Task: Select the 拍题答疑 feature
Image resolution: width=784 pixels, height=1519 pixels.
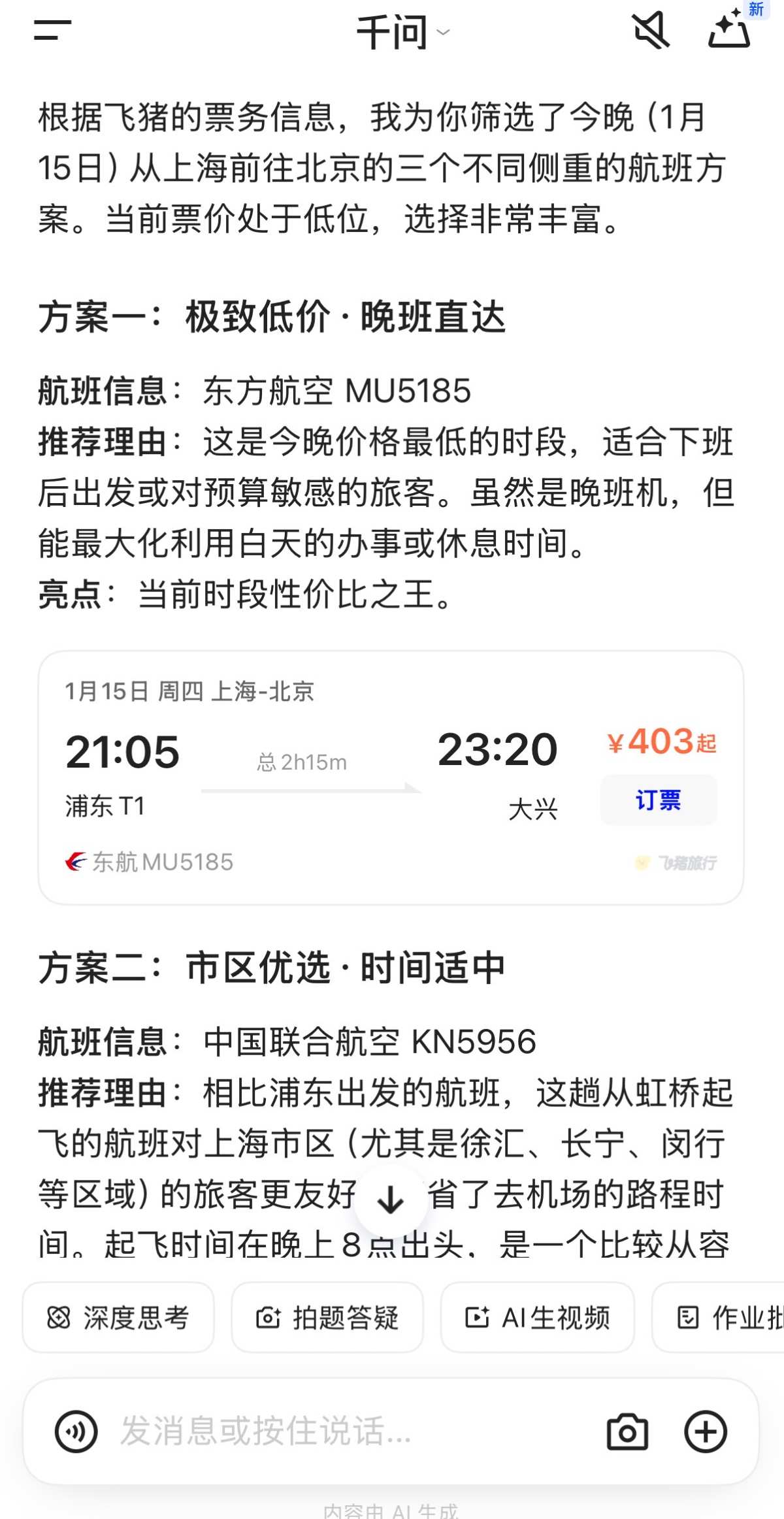Action: (328, 1316)
